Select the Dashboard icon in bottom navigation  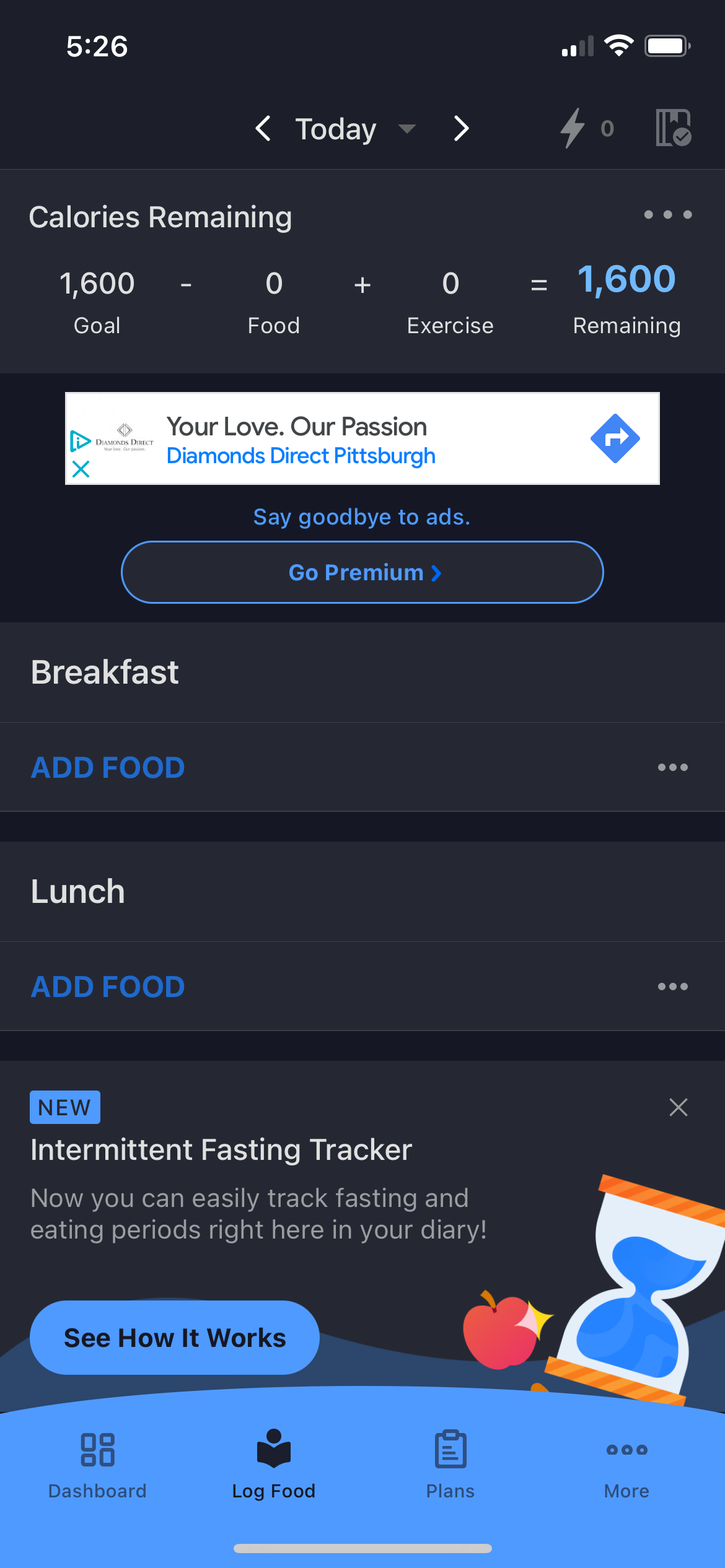point(97,1449)
